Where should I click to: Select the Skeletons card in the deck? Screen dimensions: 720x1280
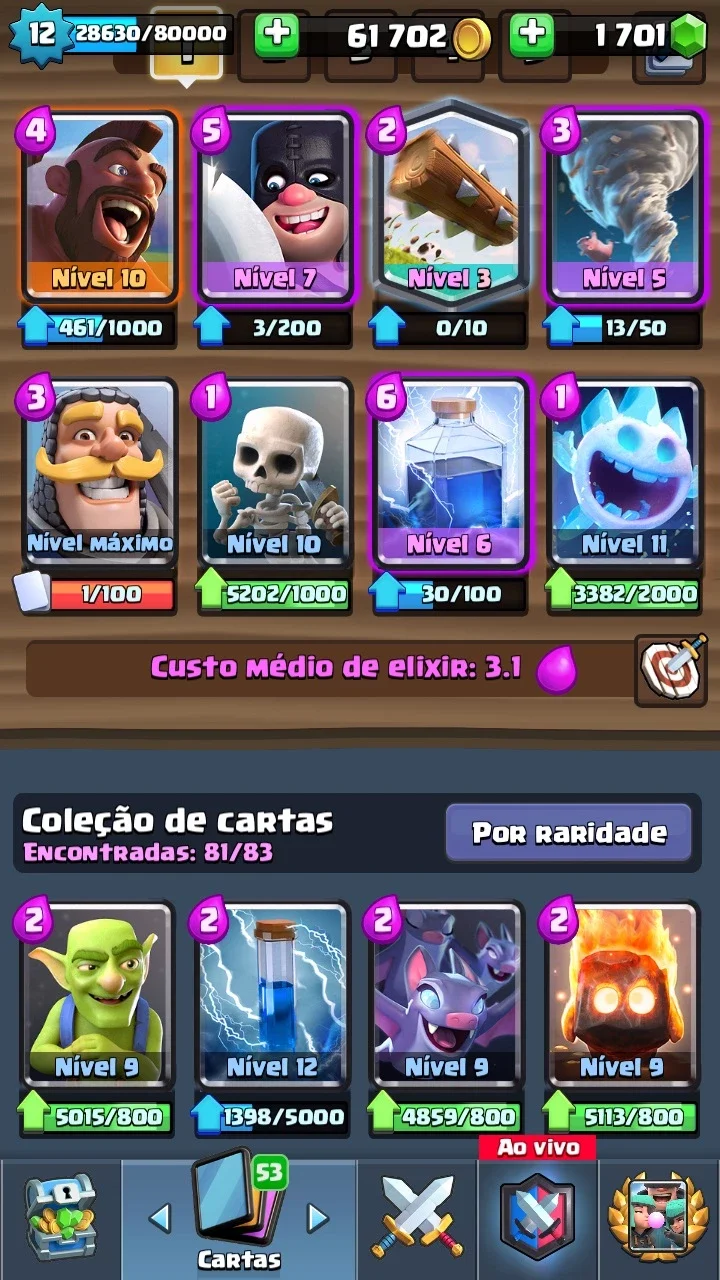point(275,473)
